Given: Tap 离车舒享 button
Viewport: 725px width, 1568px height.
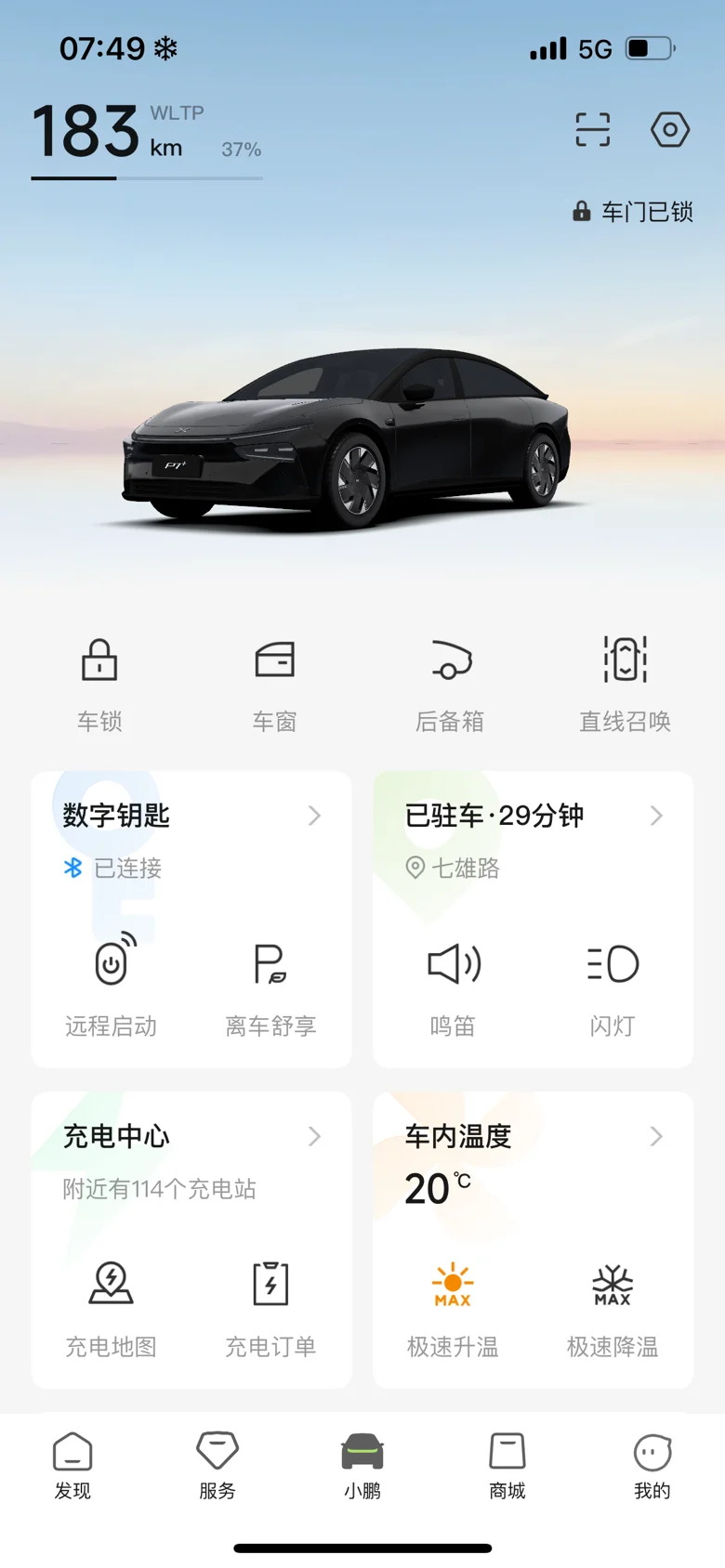Looking at the screenshot, I should (270, 985).
